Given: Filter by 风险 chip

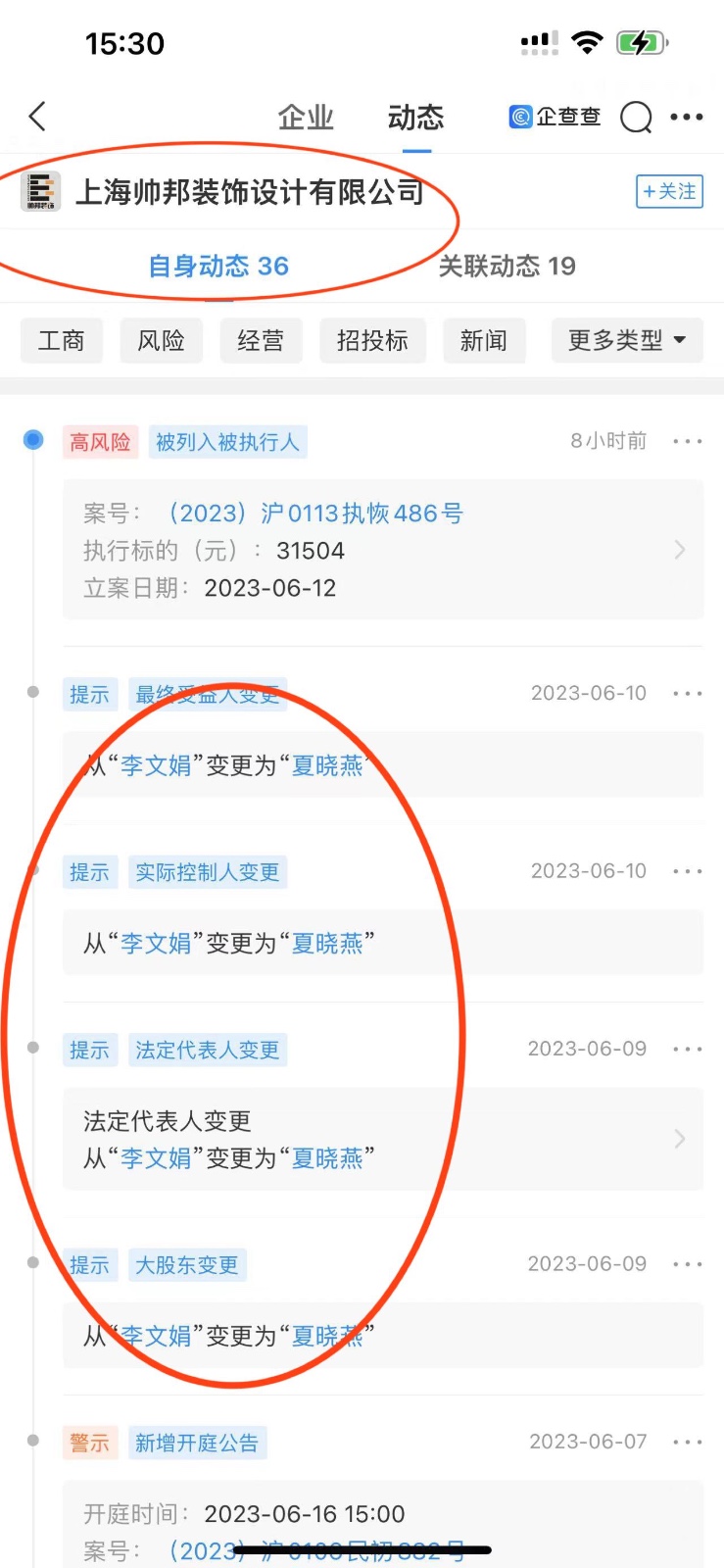Looking at the screenshot, I should pos(162,341).
